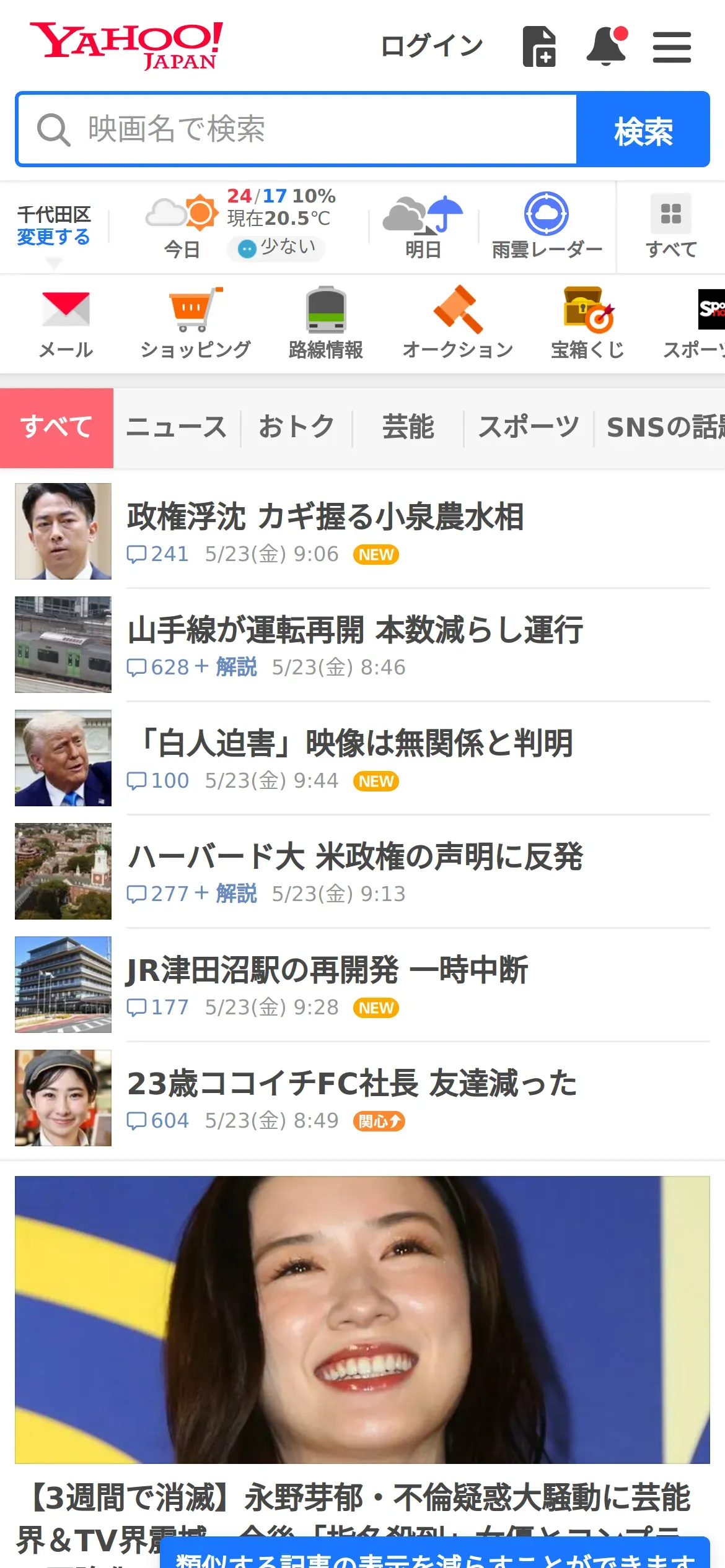This screenshot has width=725, height=1568.
Task: Read the 政権浮沈 カギ握る小泉農水相 article
Action: tap(325, 517)
